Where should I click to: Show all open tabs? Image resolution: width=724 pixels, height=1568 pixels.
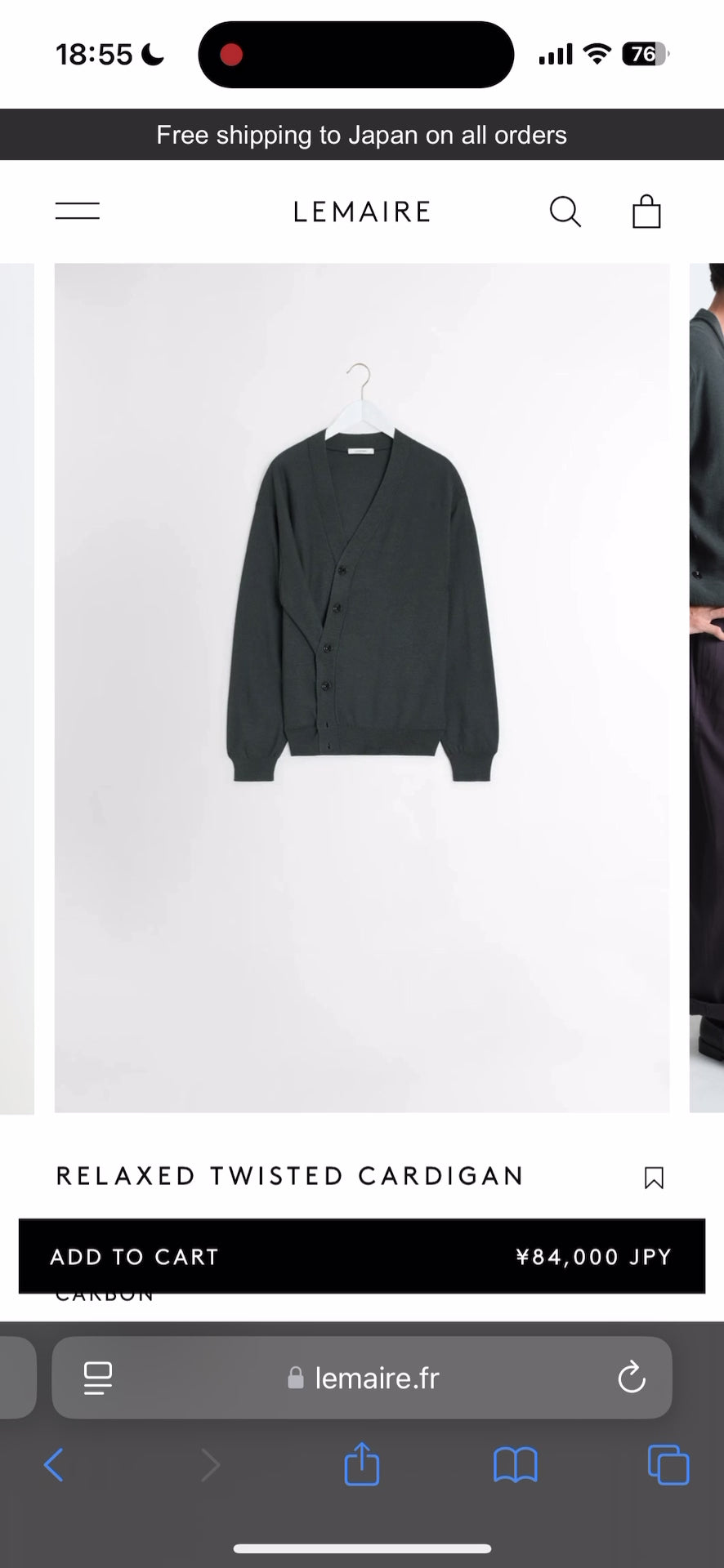[x=668, y=1465]
